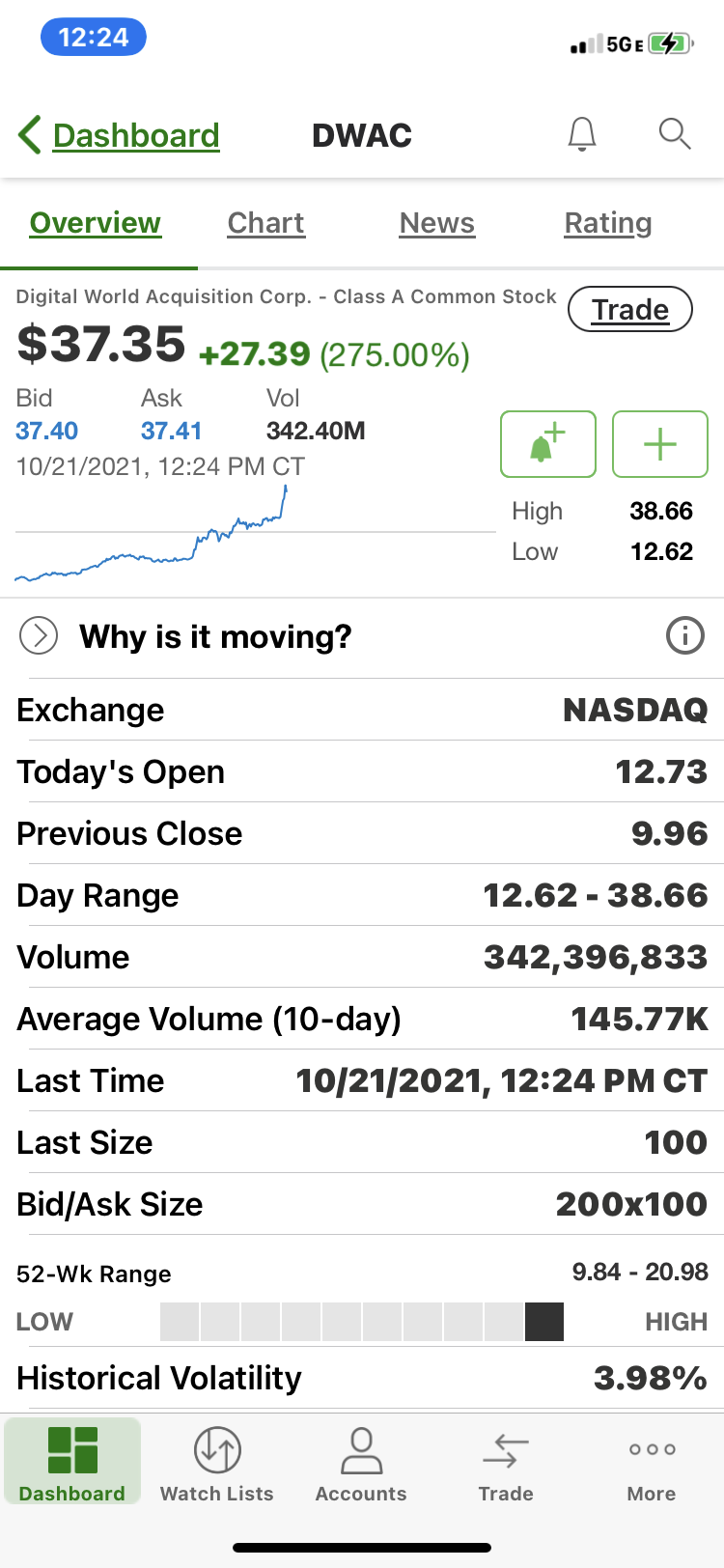Switch to the Chart tab
Image resolution: width=724 pixels, height=1568 pixels.
click(x=265, y=223)
